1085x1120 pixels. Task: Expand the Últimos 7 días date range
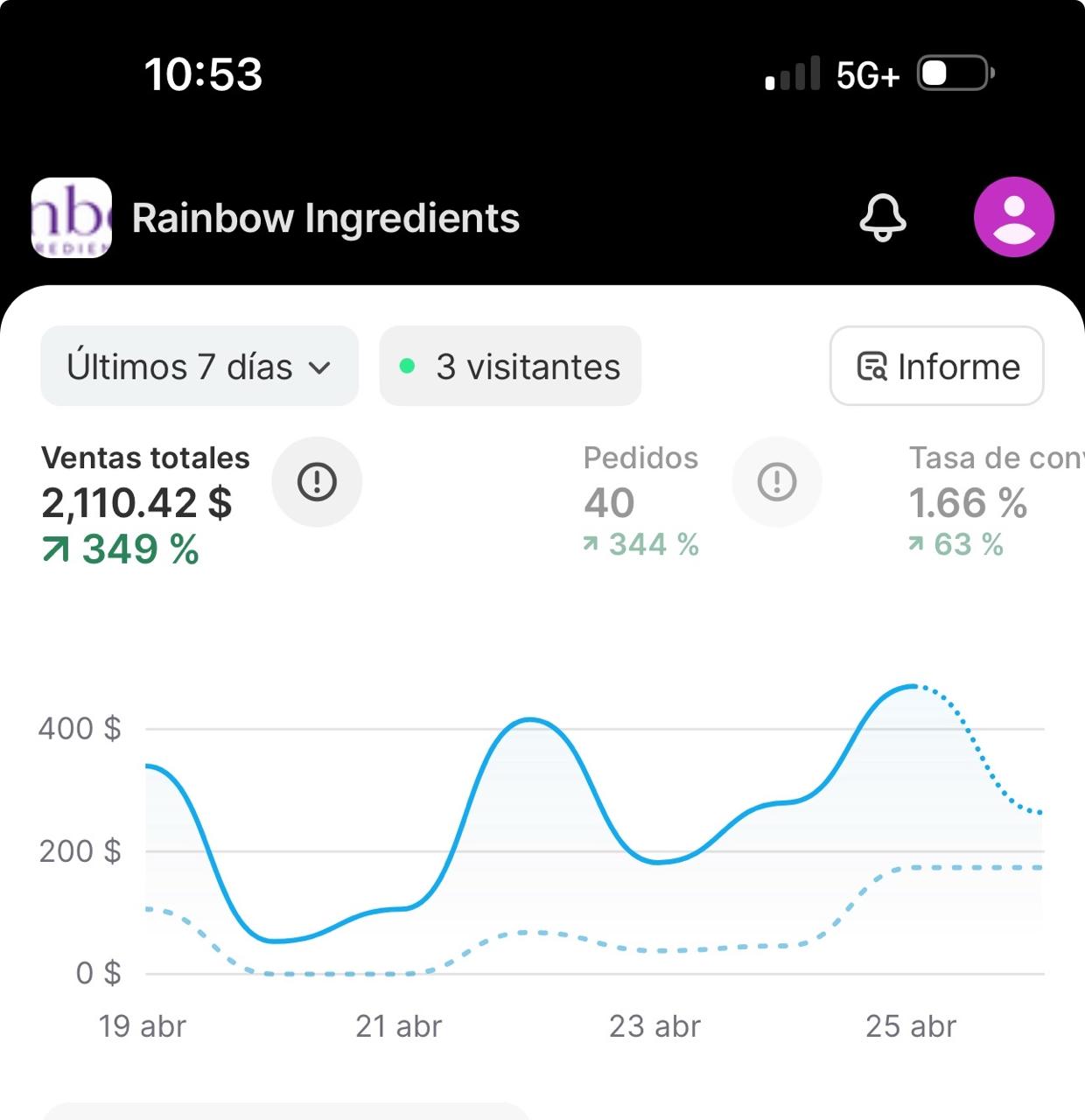[x=199, y=367]
